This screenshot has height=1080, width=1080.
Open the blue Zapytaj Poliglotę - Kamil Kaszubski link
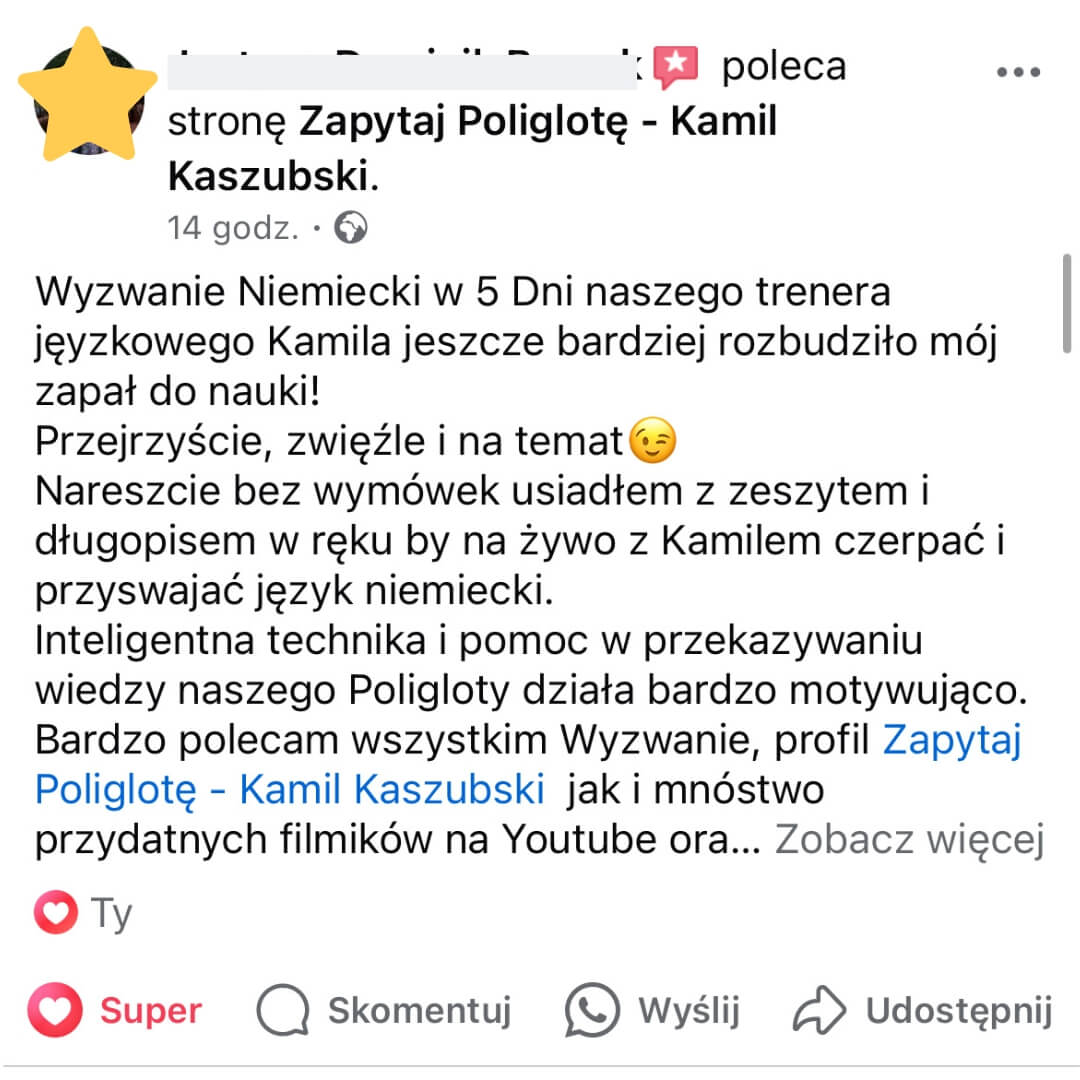(290, 790)
